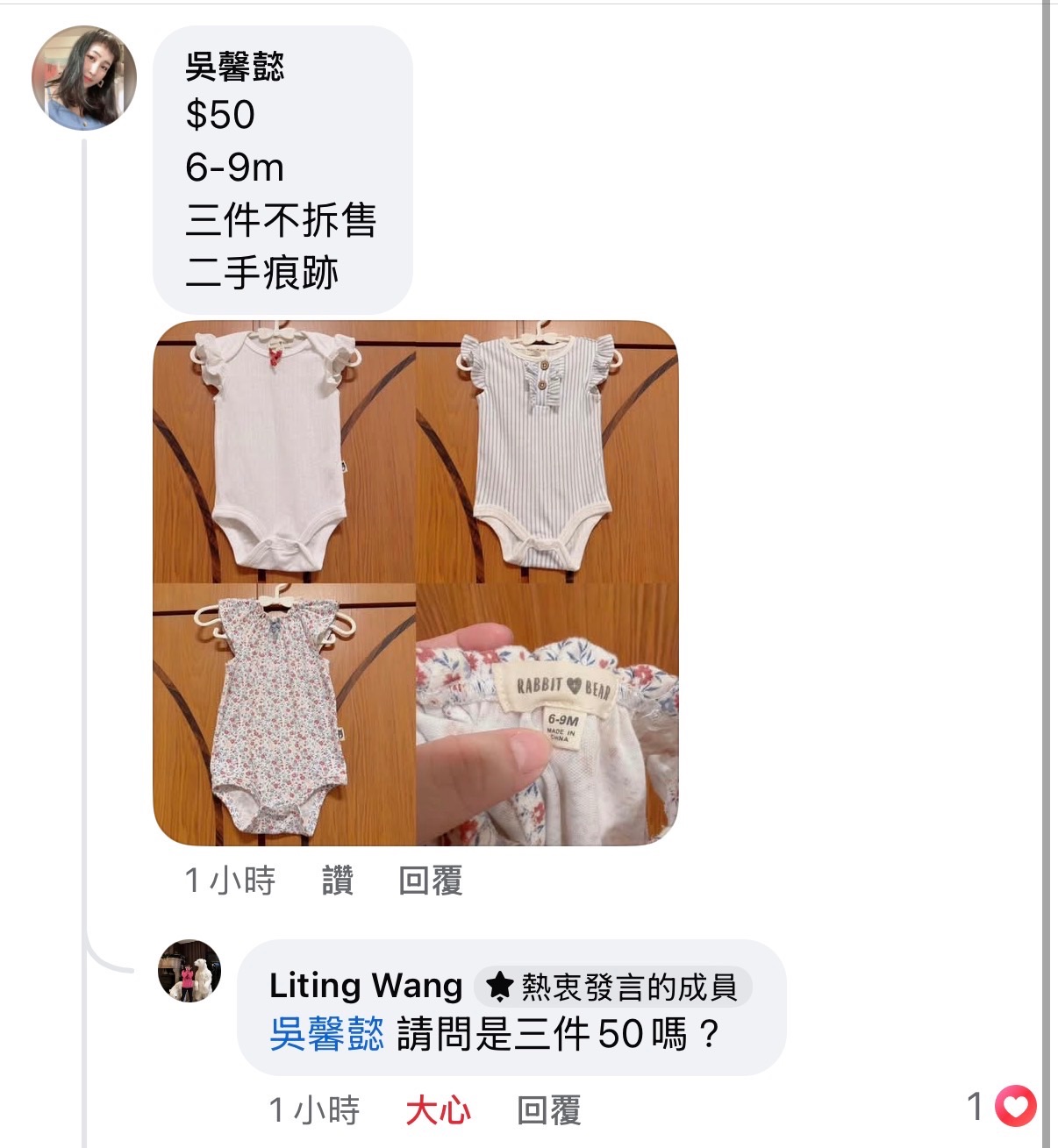Remove the 大心 reaction on Liting's reply
Viewport: 1058px width, 1148px height.
tap(438, 1110)
